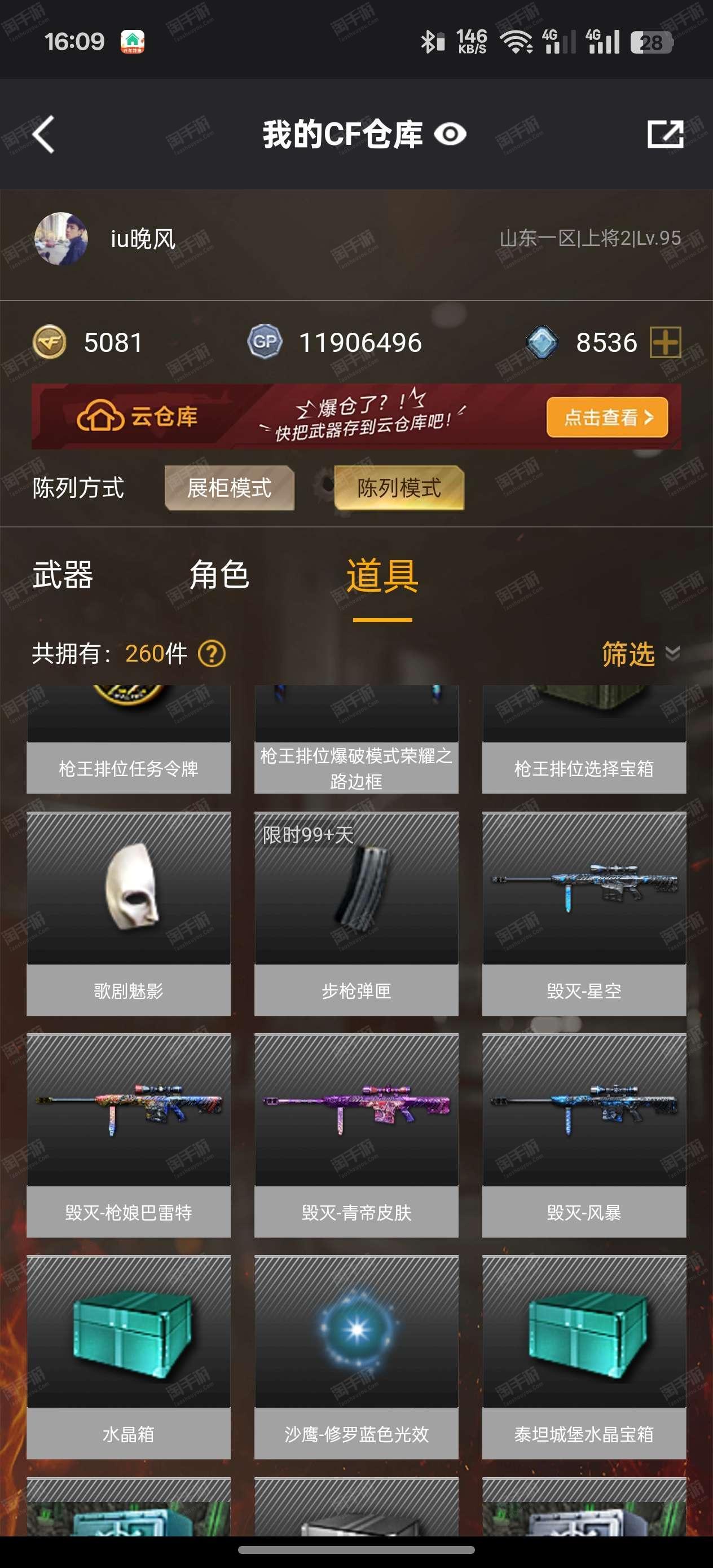
Task: Add diamonds using the plus button
Action: [665, 342]
